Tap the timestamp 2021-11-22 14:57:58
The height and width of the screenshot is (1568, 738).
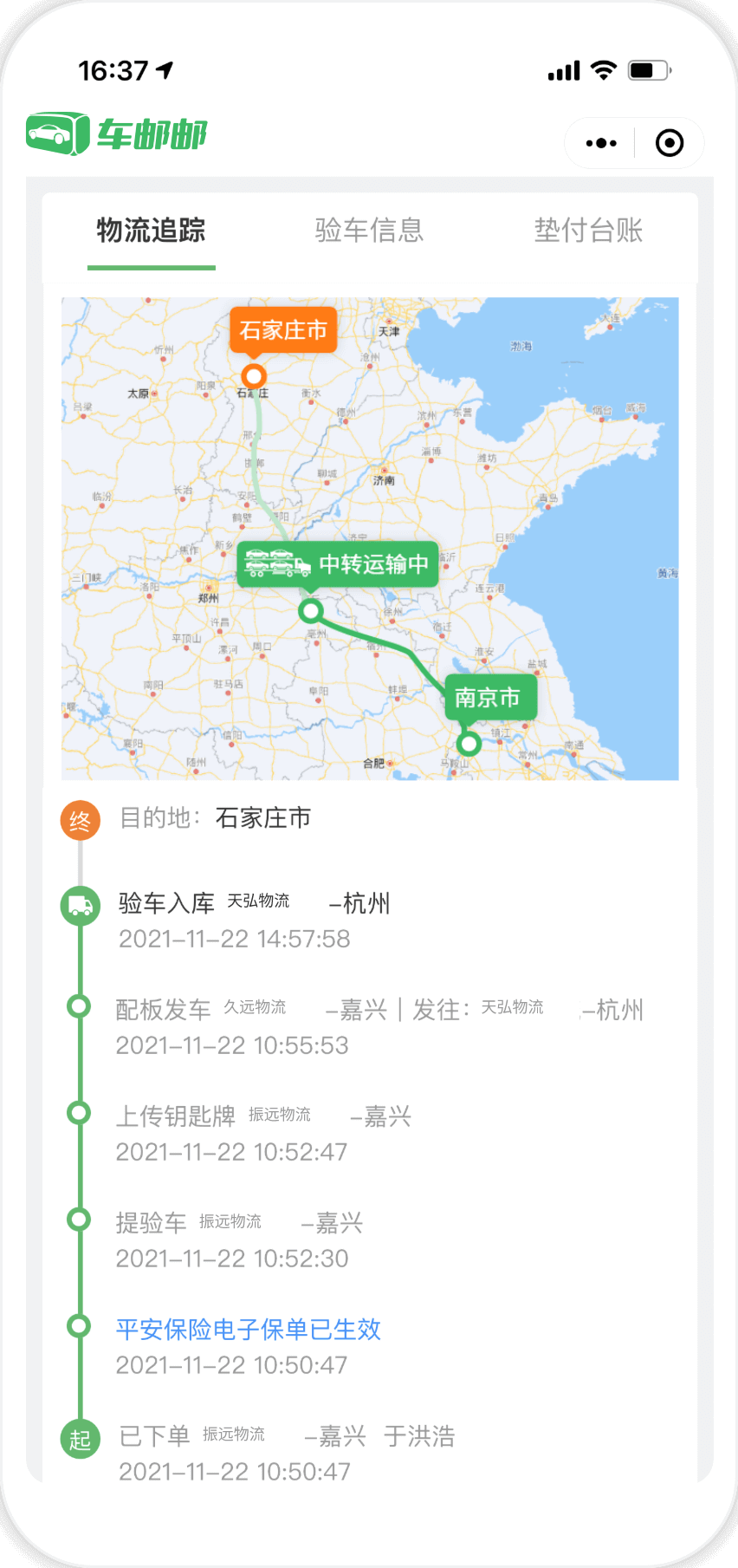[x=235, y=939]
